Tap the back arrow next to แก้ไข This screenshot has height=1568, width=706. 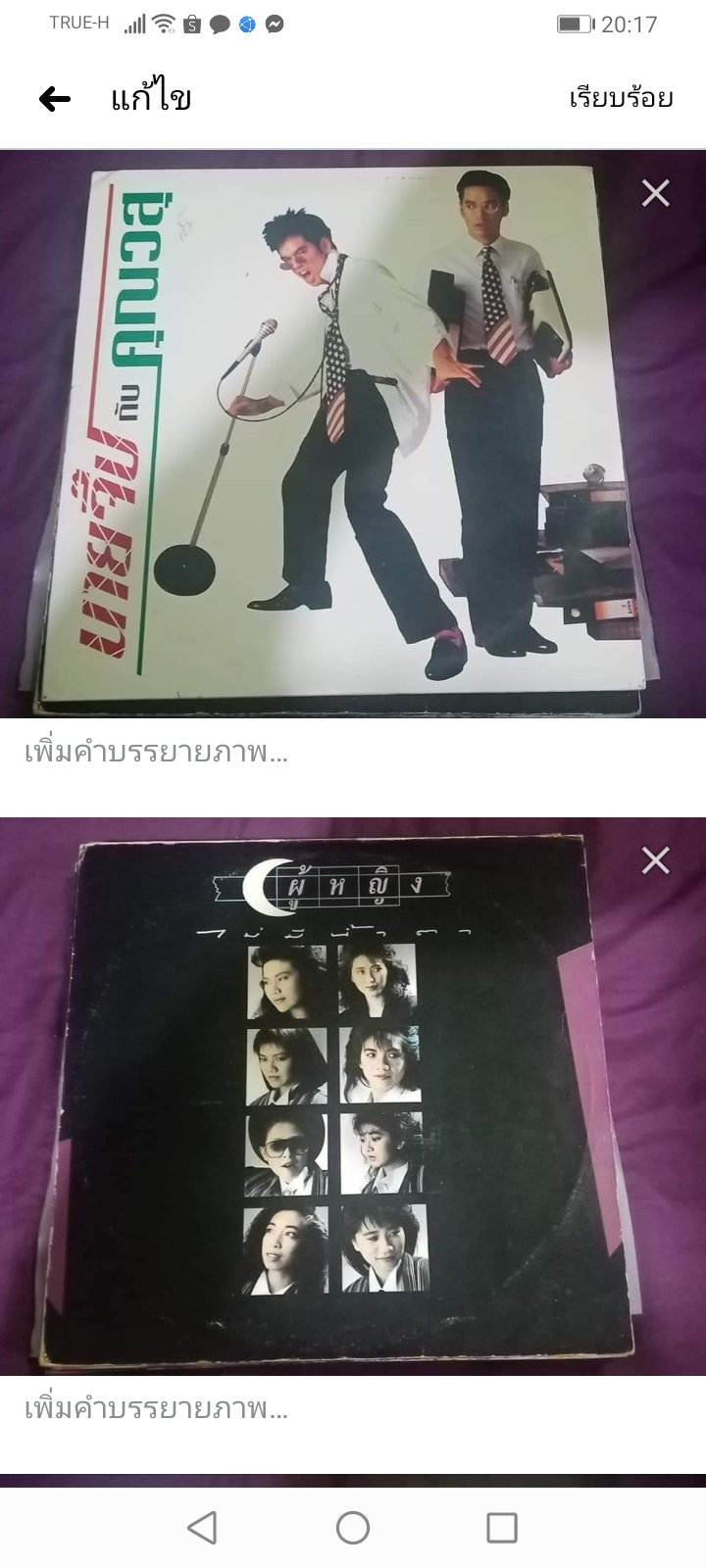(x=55, y=98)
